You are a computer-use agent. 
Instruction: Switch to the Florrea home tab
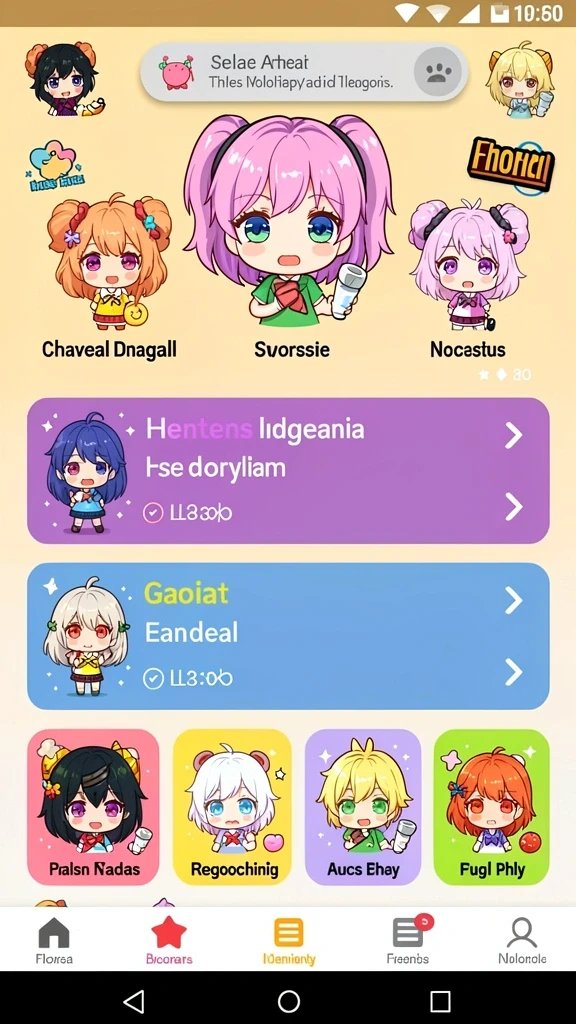click(54, 940)
